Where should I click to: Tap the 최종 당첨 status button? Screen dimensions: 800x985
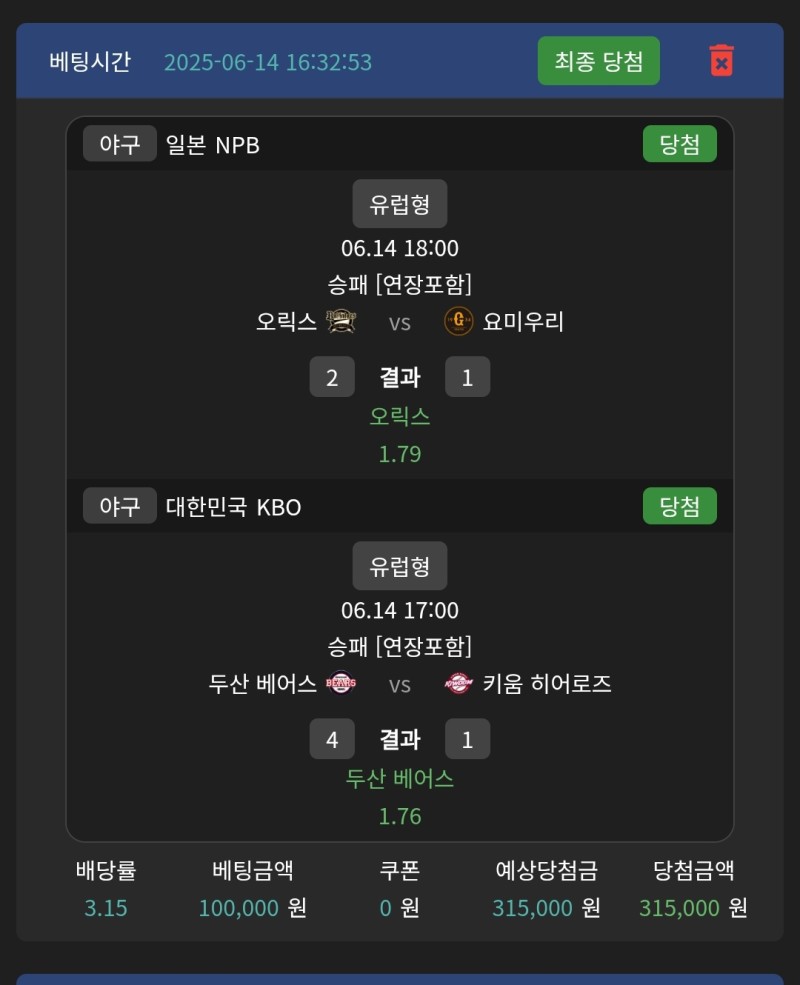[x=598, y=61]
